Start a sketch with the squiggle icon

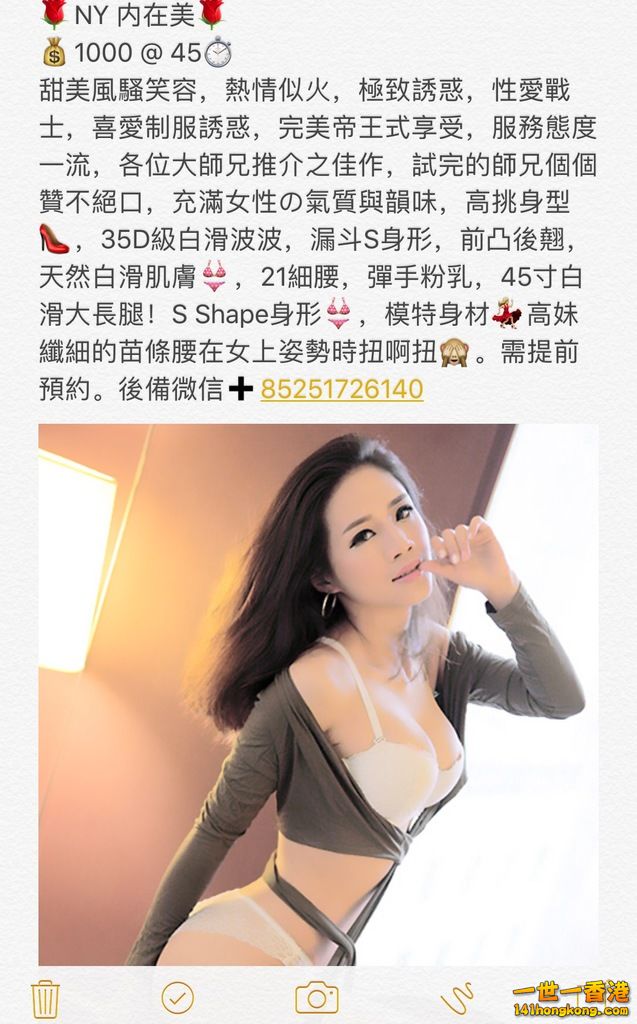click(x=457, y=997)
